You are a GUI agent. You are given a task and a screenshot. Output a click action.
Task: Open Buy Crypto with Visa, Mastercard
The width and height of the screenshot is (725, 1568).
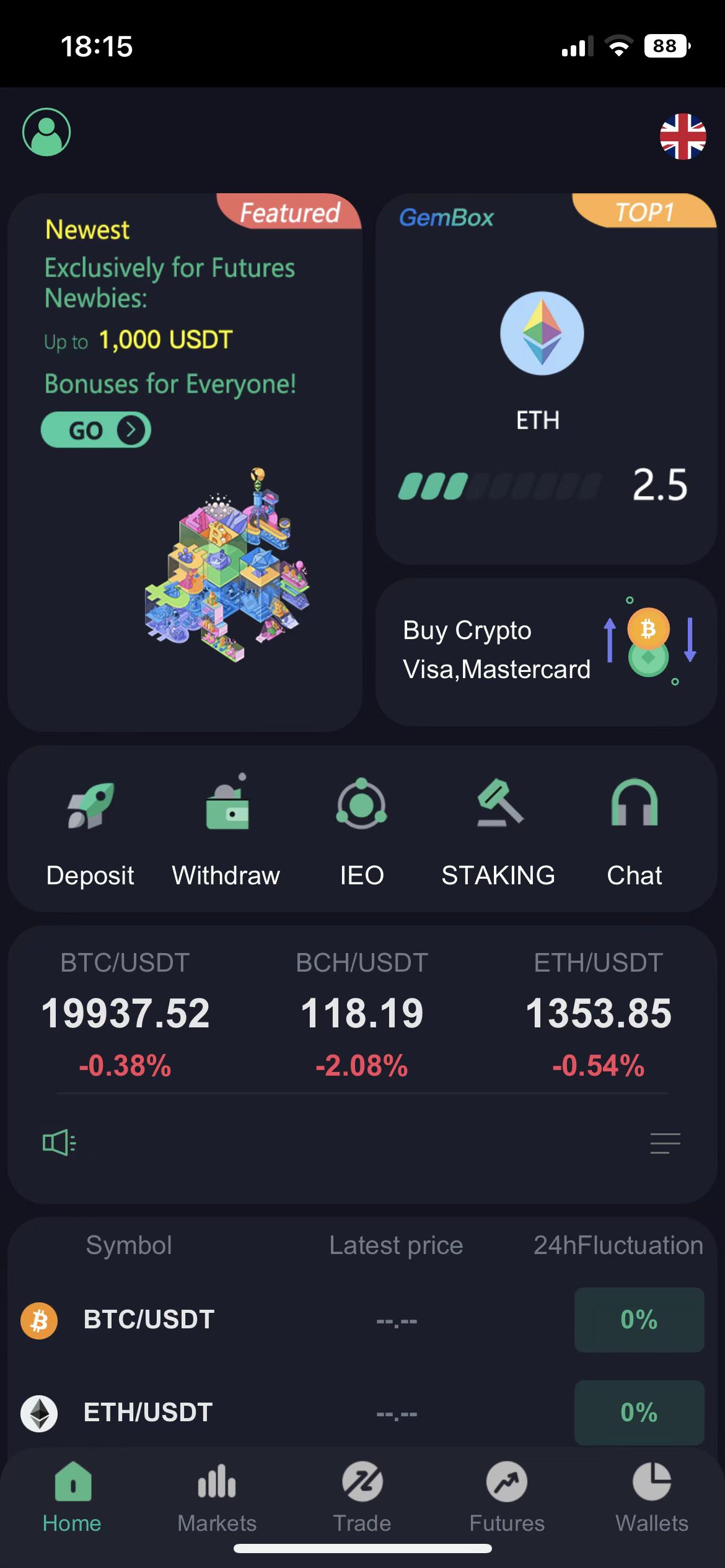pyautogui.click(x=546, y=651)
